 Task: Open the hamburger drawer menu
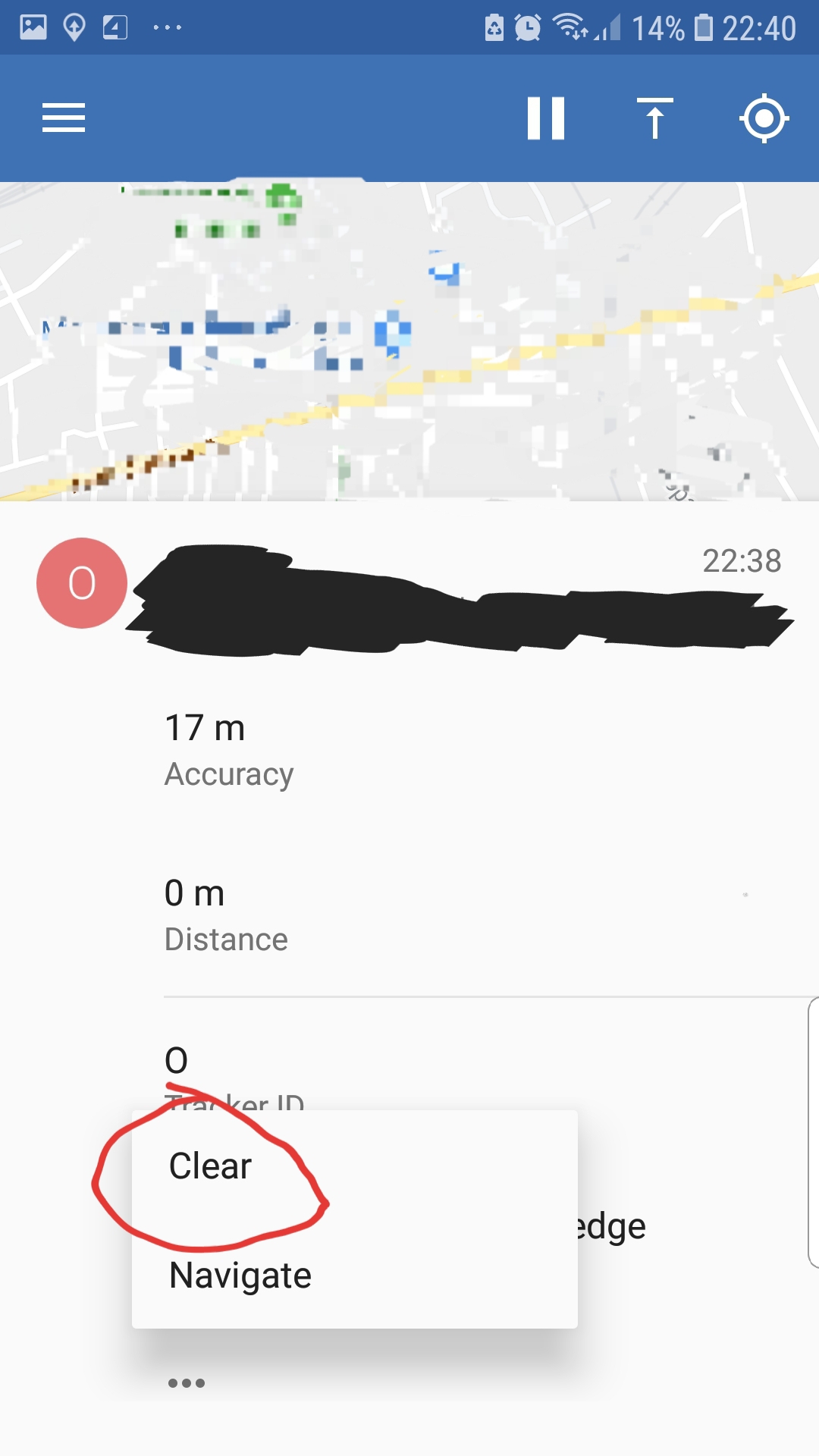click(64, 118)
